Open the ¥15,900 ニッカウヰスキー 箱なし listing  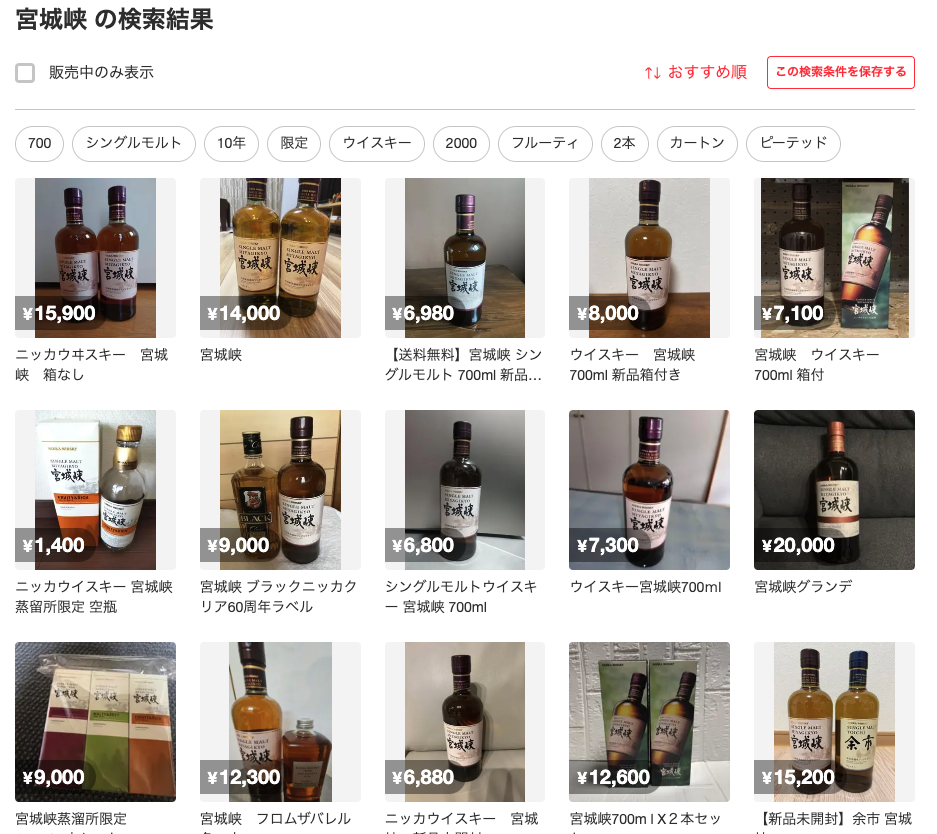[x=95, y=258]
